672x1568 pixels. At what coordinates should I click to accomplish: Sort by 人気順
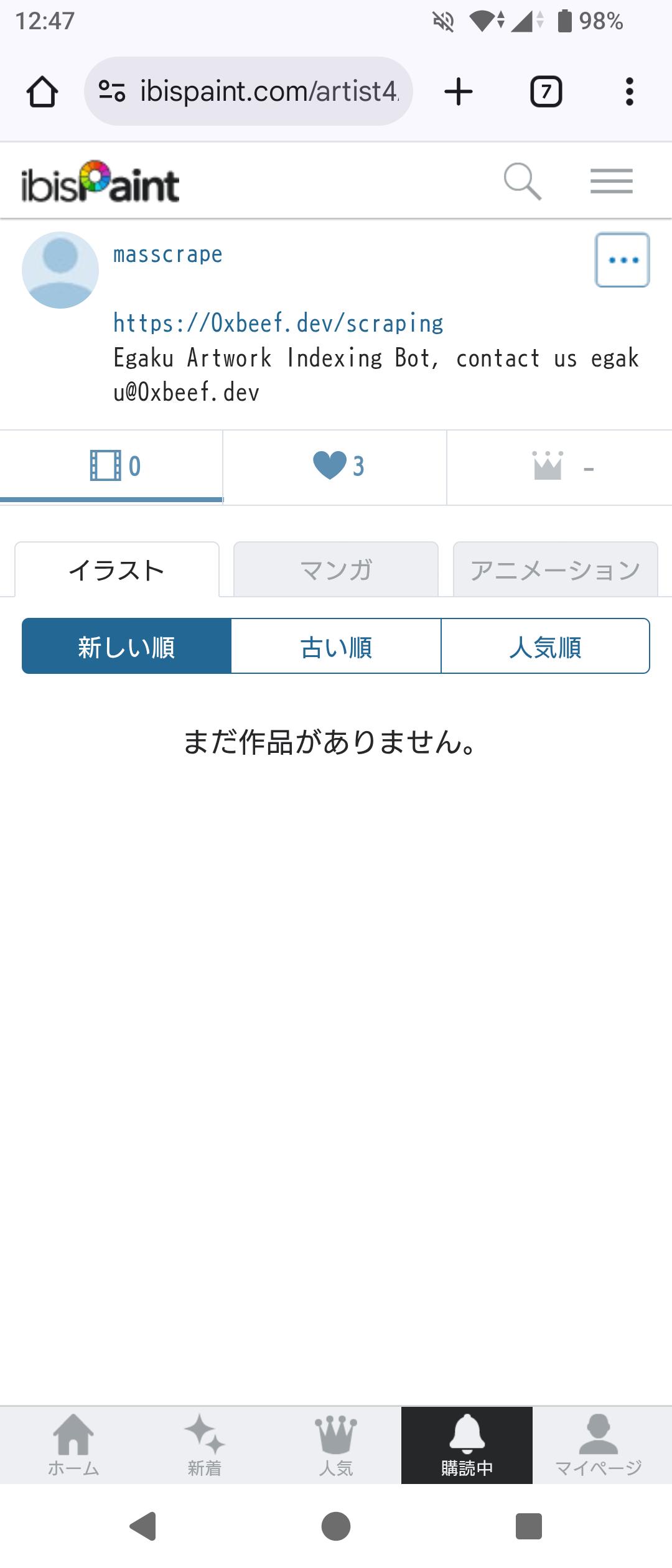click(x=545, y=646)
